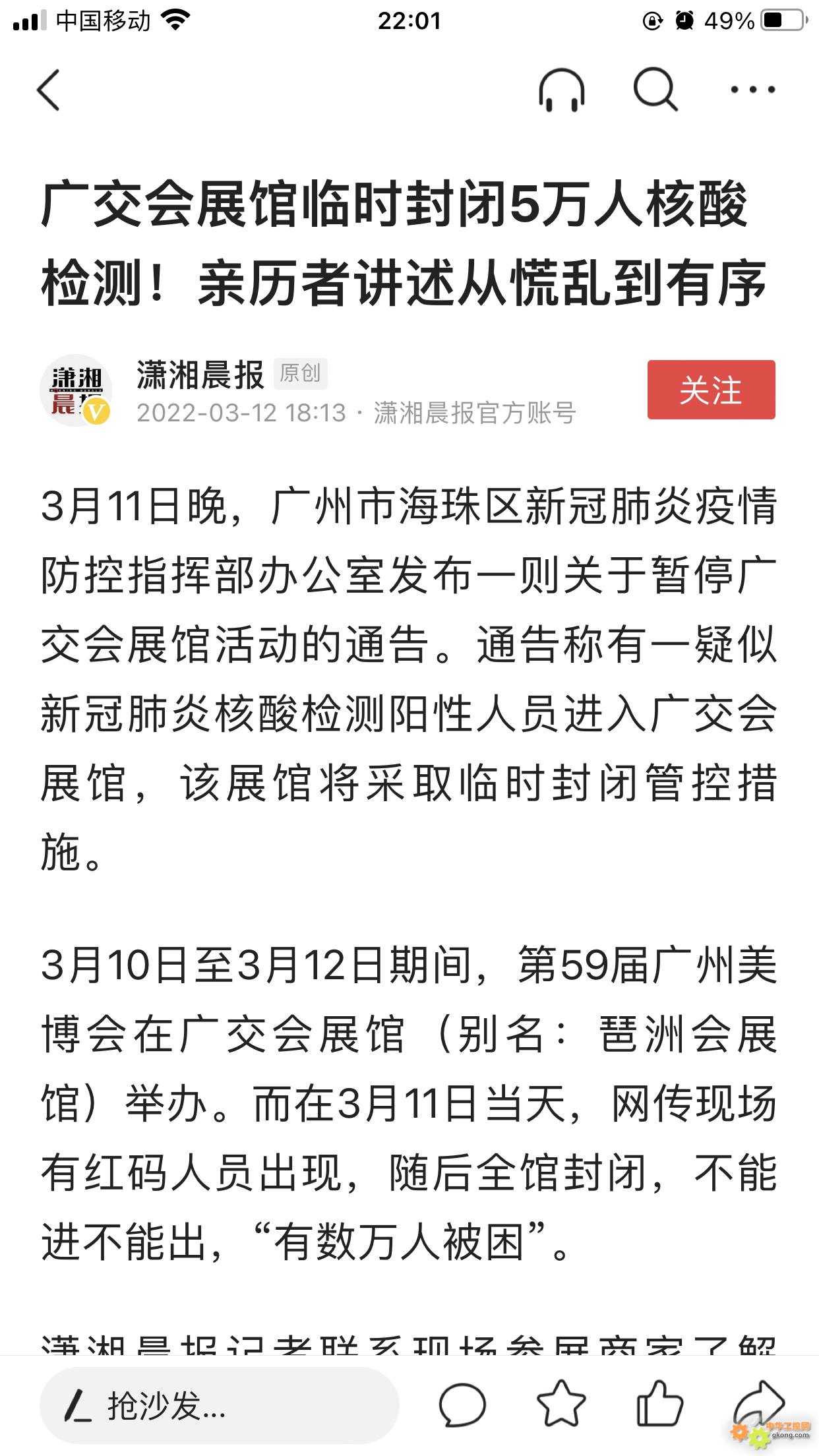Share the article using the arrow icon

[758, 1403]
